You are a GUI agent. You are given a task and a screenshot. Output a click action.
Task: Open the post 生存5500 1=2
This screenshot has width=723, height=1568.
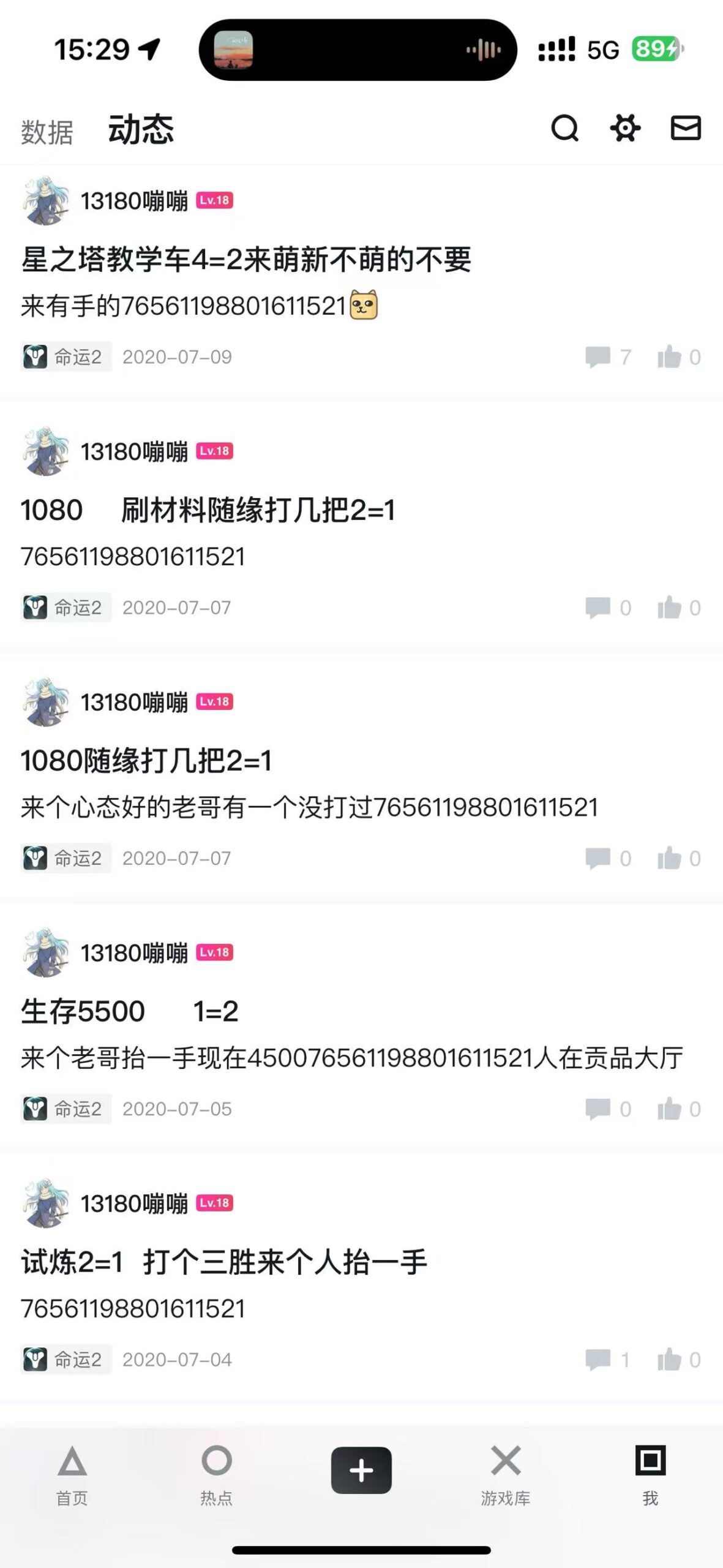coord(130,1011)
